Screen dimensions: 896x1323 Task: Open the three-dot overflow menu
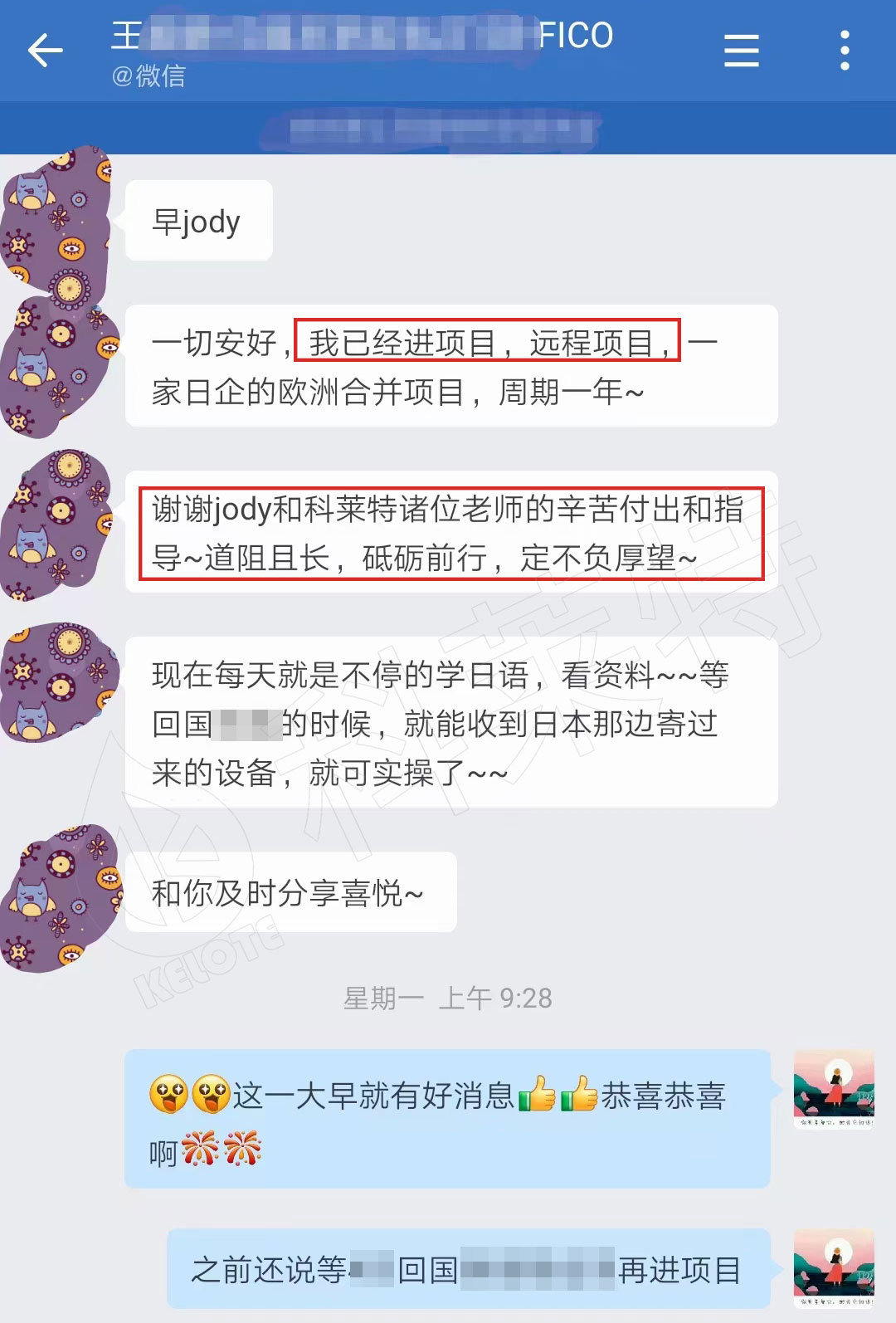click(844, 51)
